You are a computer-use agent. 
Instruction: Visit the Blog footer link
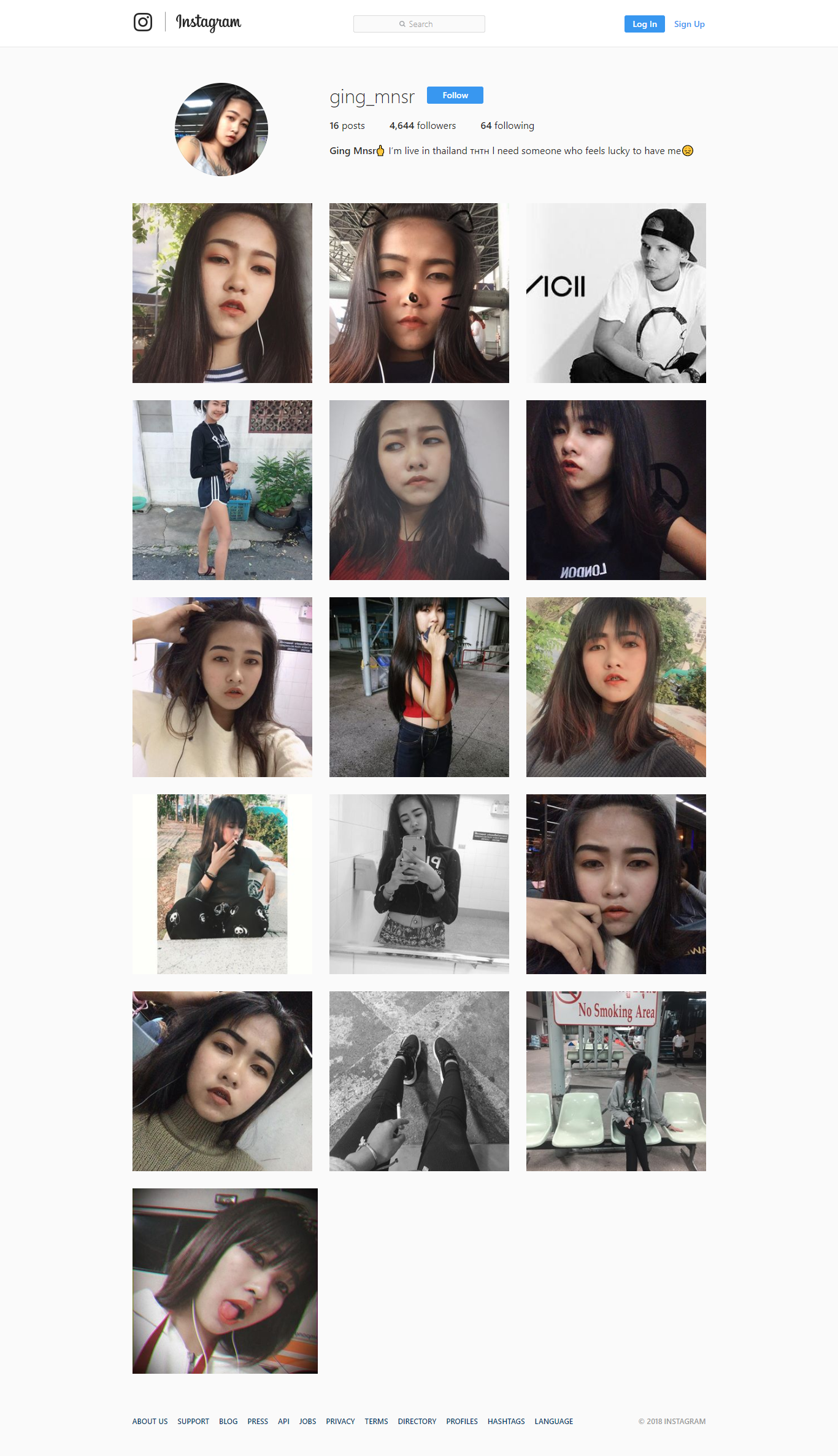coord(228,1421)
